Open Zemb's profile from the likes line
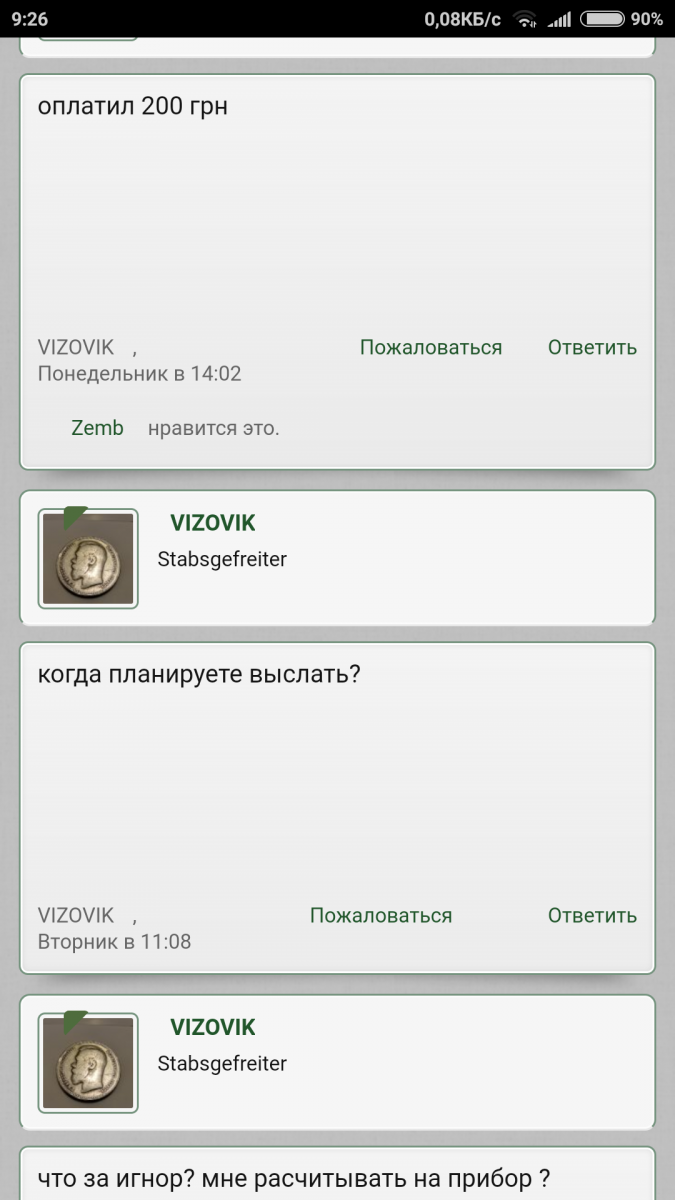Screen dimensions: 675x1200 tap(97, 428)
